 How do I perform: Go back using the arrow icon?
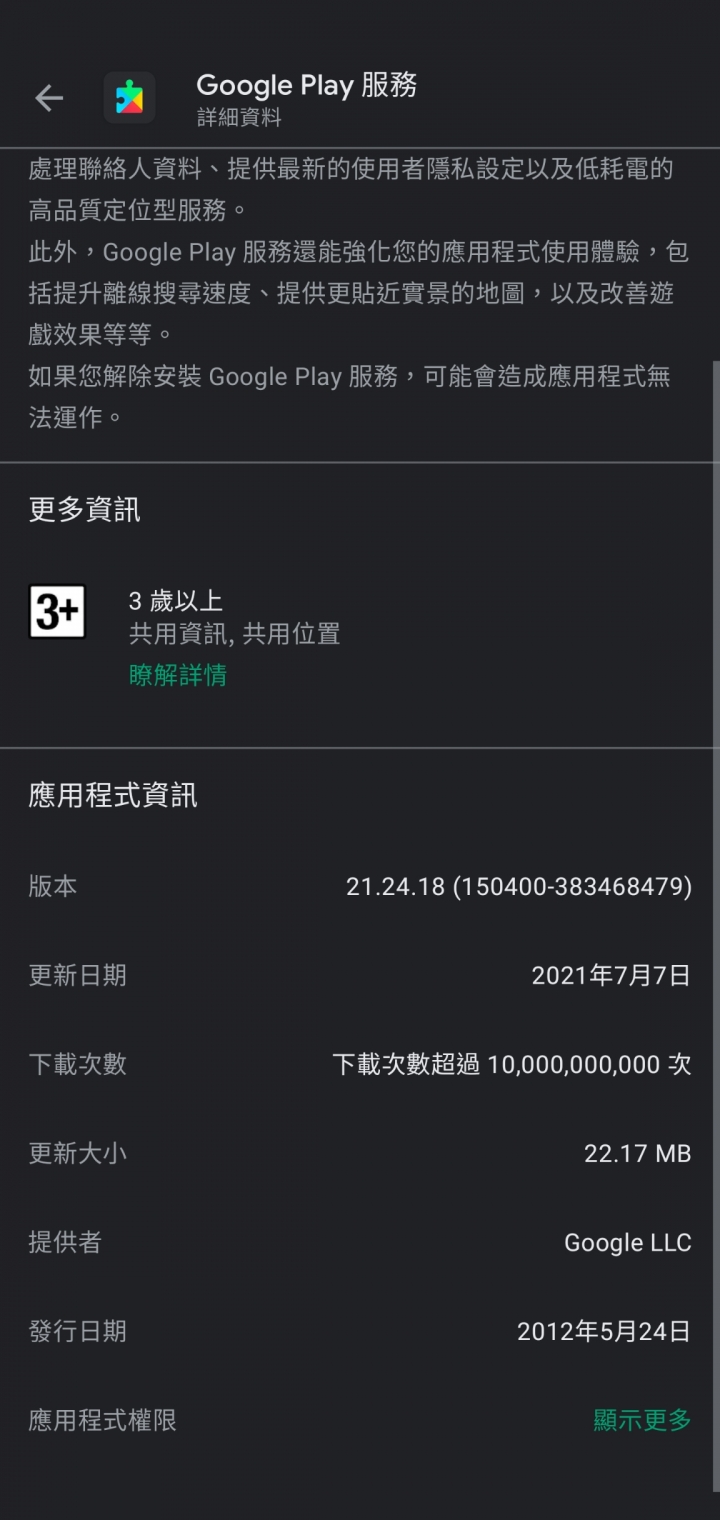point(49,98)
